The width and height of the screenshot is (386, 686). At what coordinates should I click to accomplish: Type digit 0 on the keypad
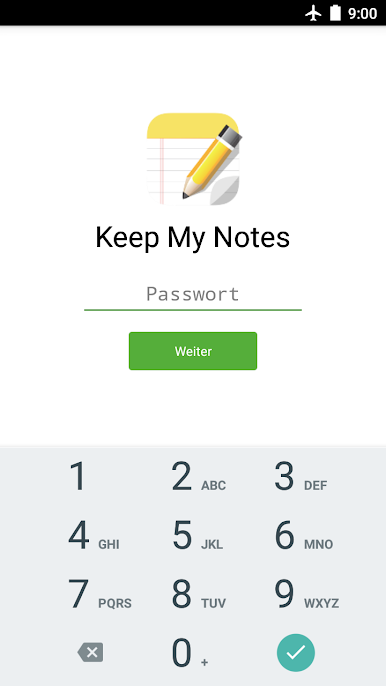[193, 653]
